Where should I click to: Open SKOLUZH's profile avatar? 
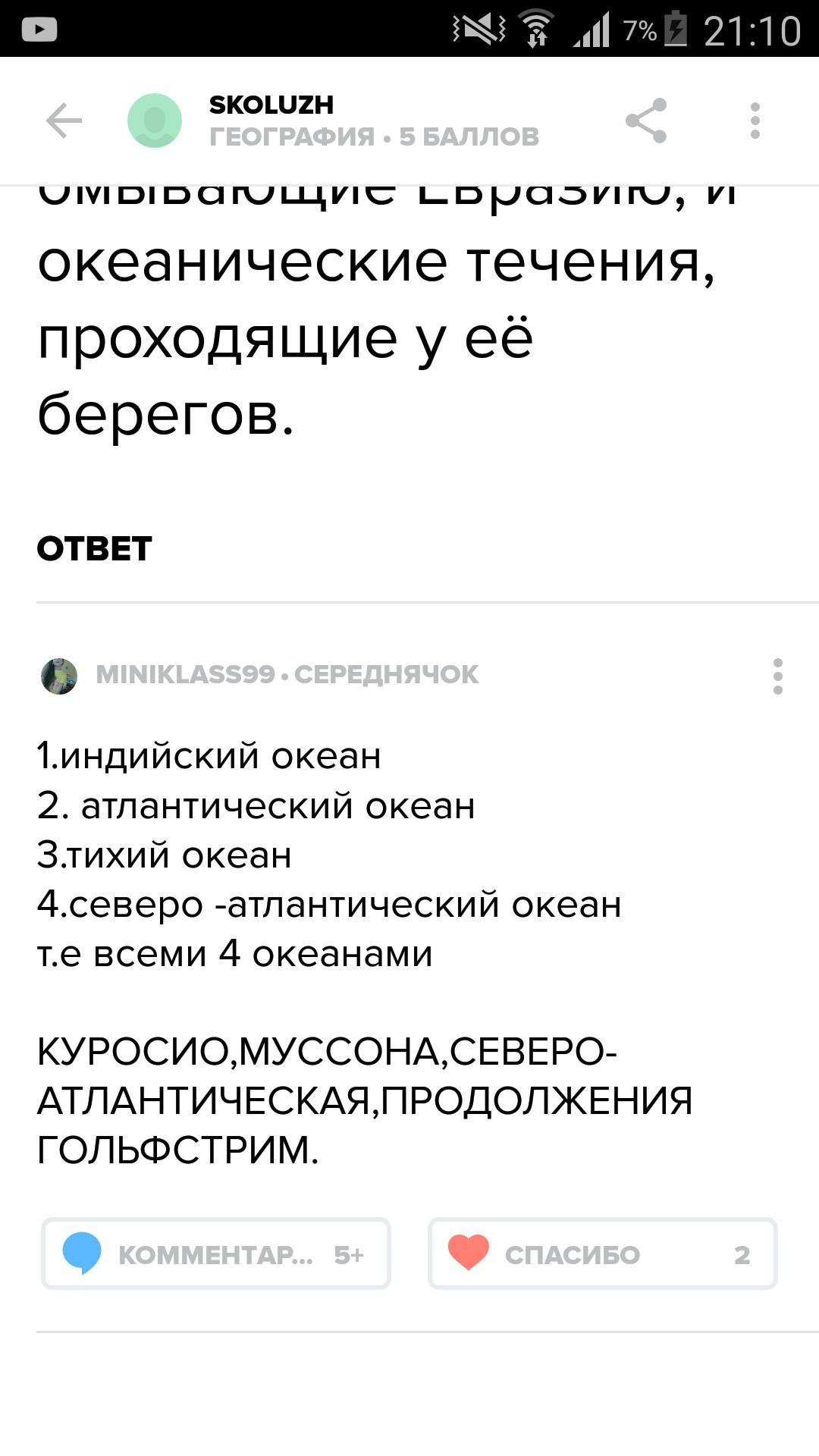155,121
